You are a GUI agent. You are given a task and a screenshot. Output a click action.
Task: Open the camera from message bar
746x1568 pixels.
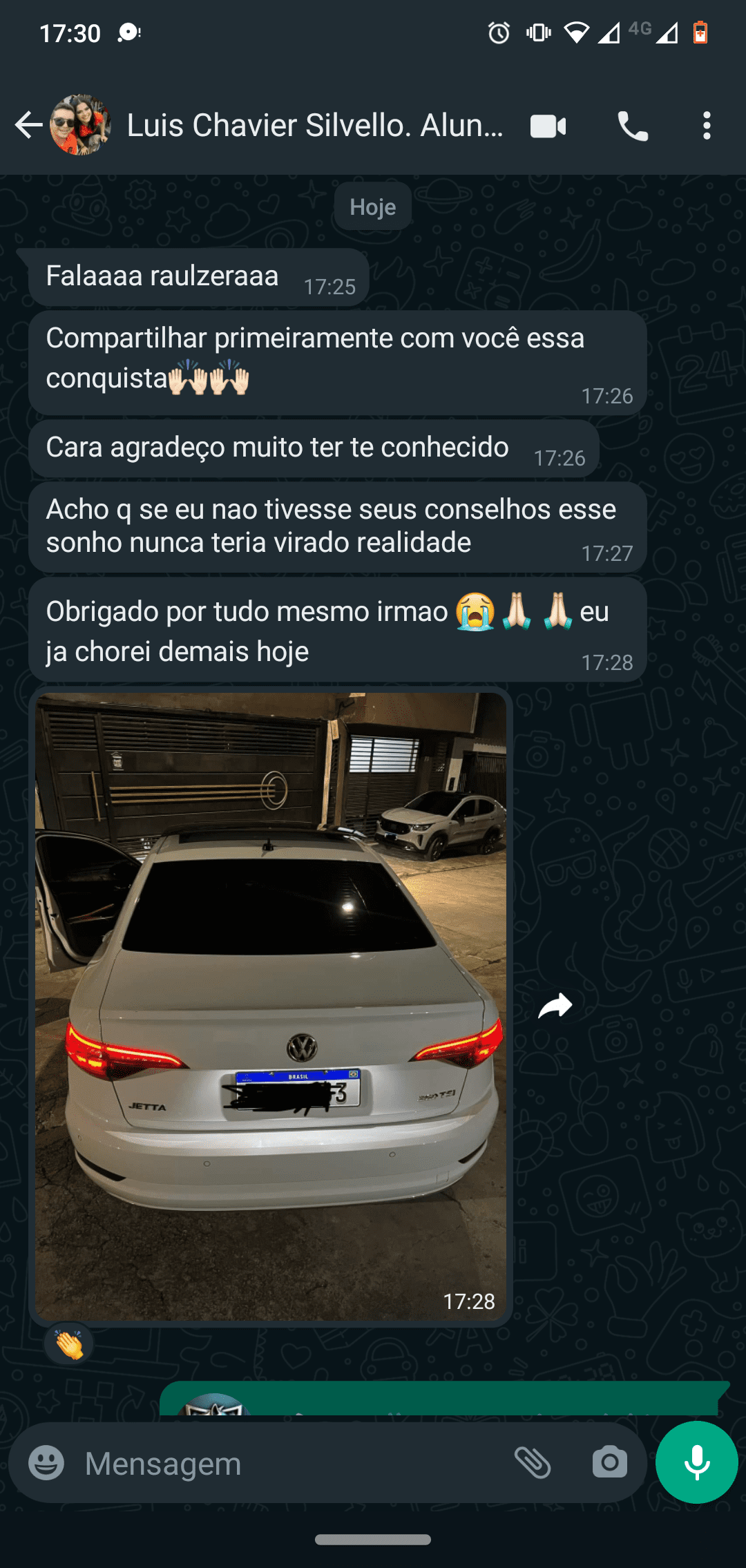point(609,1463)
